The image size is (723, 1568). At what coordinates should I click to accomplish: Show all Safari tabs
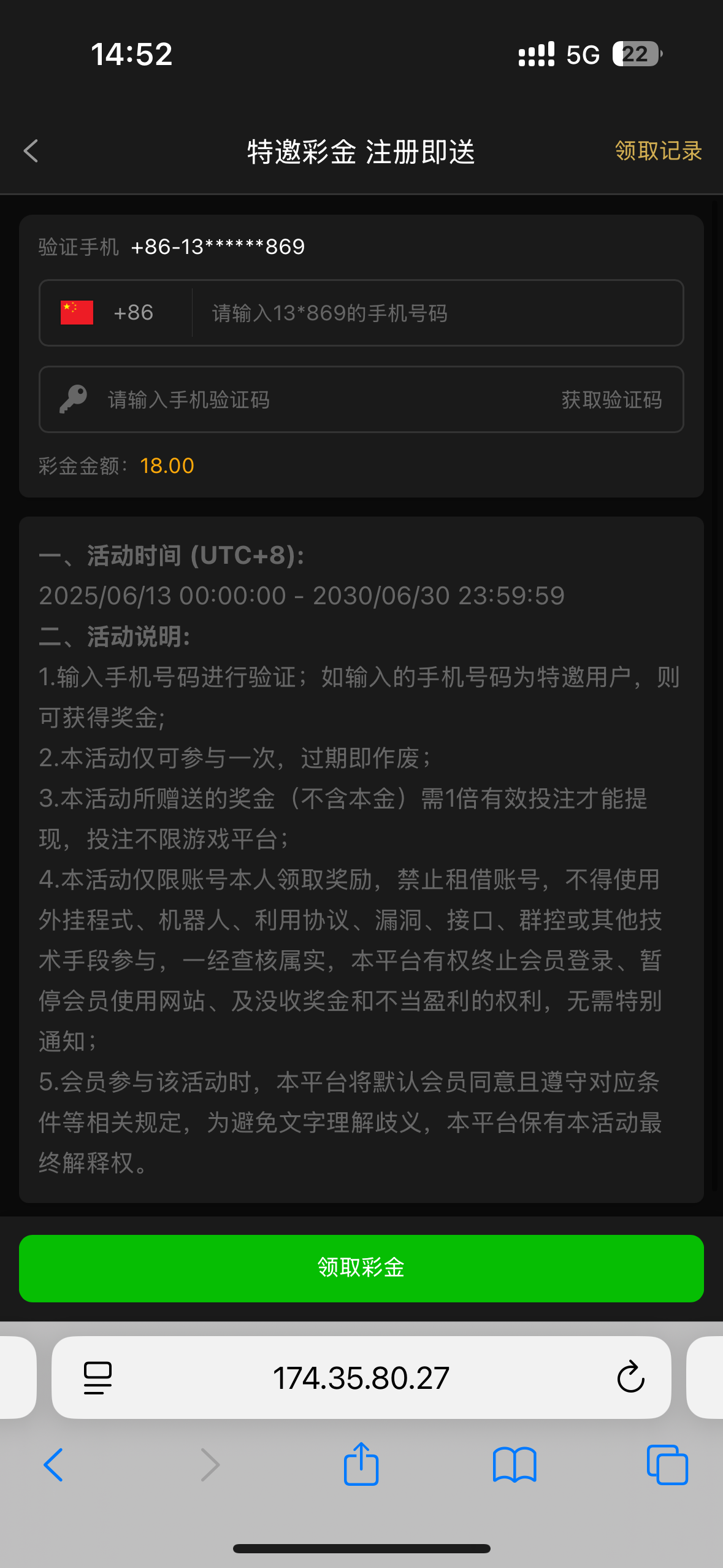point(667,1465)
